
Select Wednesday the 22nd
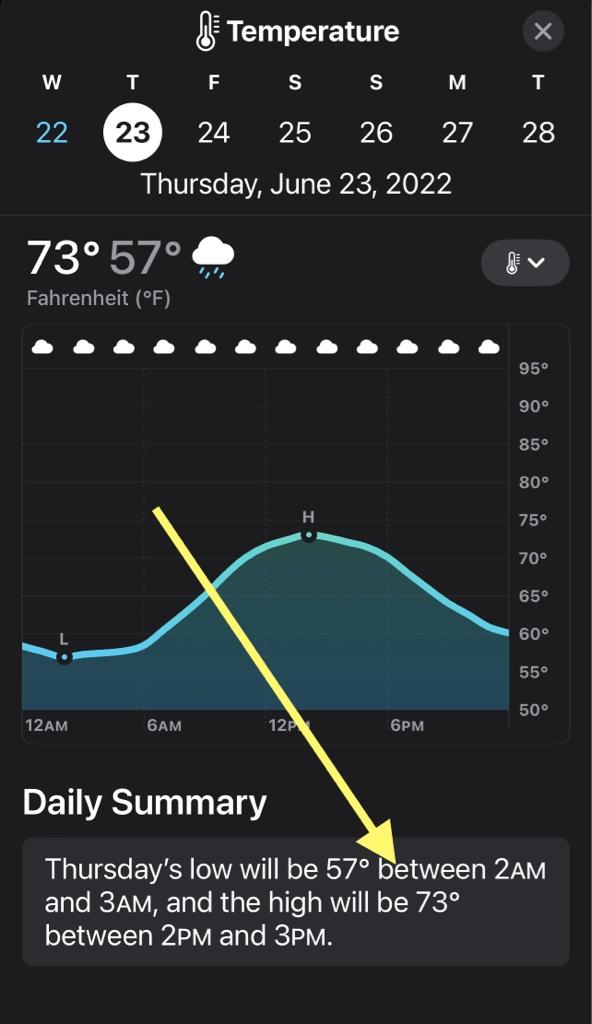pos(52,133)
